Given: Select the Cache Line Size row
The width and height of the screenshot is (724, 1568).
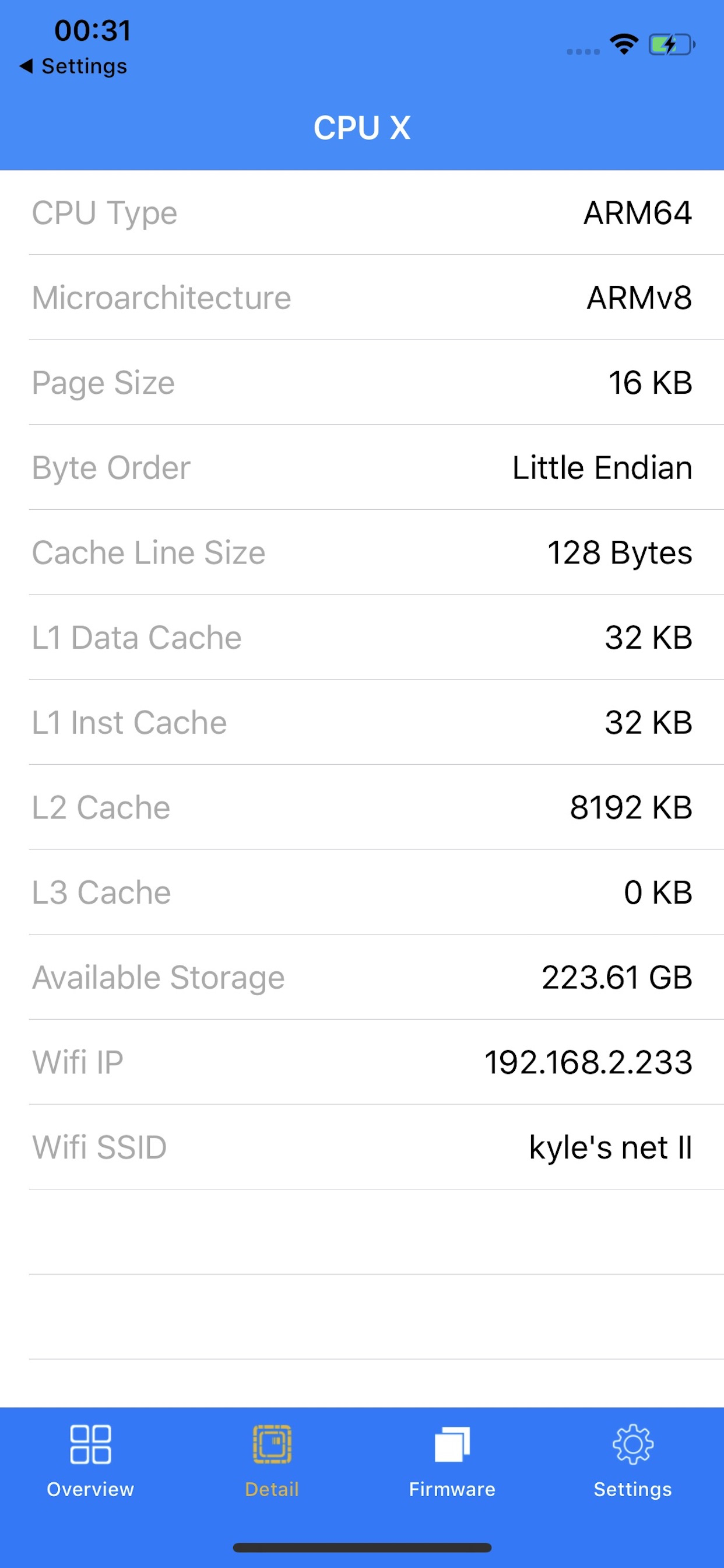Looking at the screenshot, I should click(362, 552).
